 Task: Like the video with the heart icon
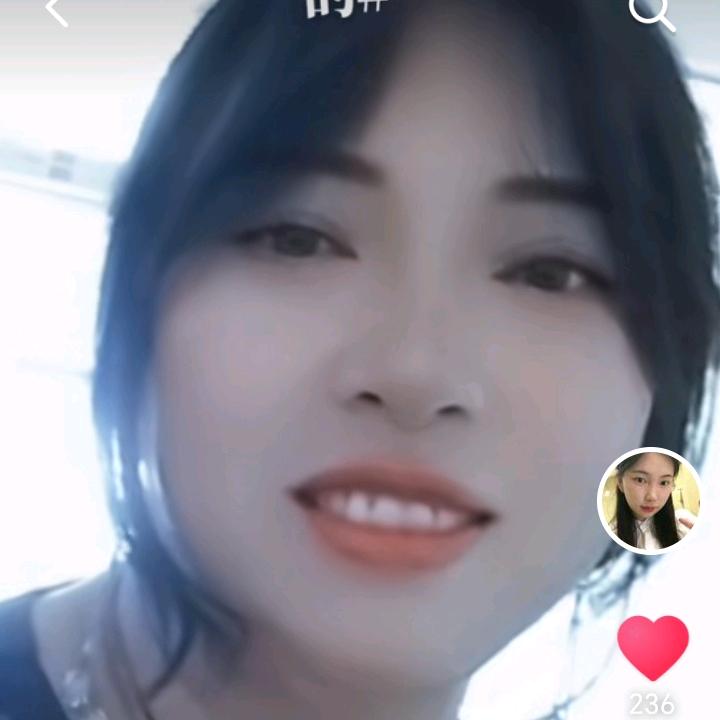653,647
